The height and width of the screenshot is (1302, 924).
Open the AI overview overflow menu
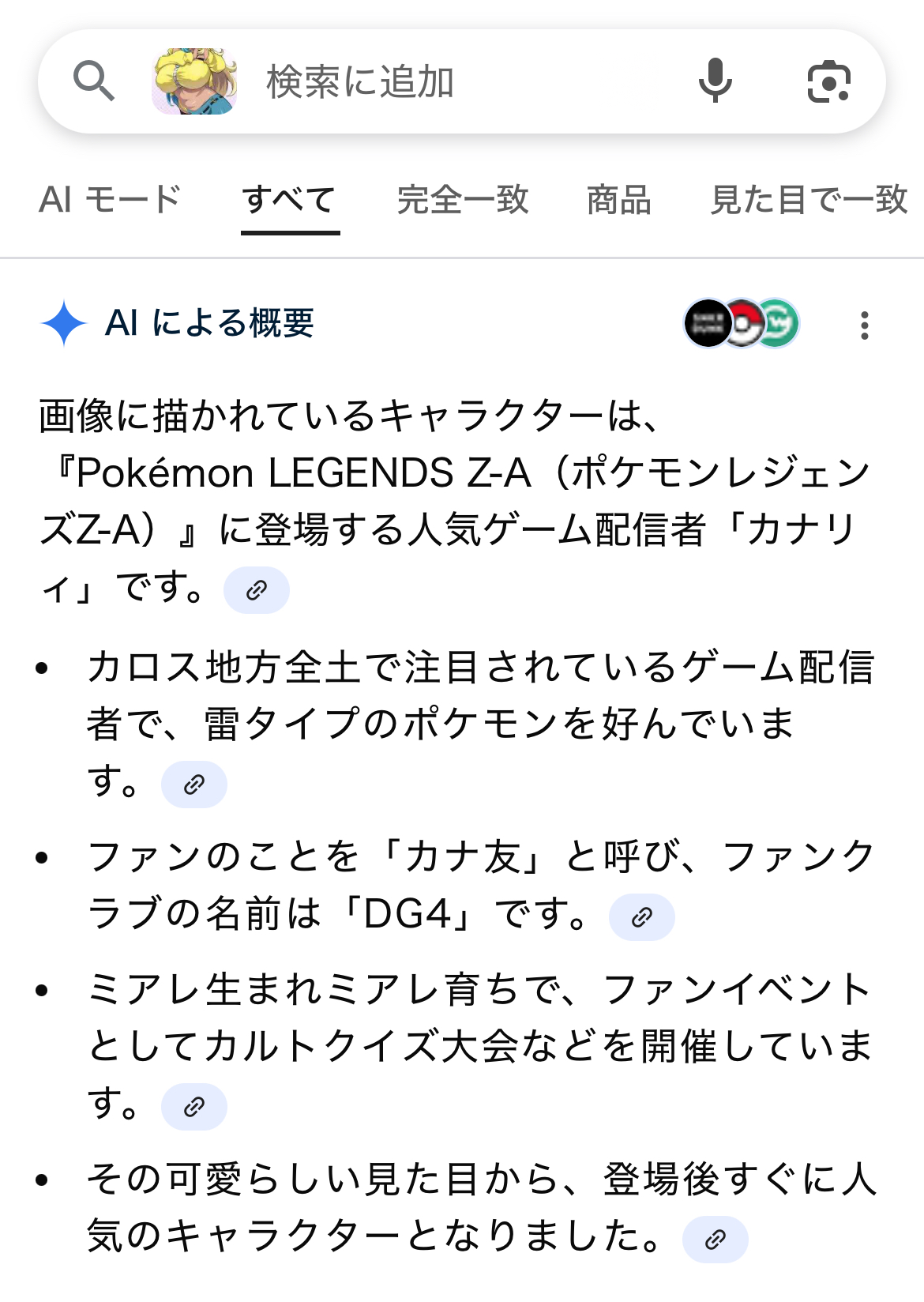pyautogui.click(x=865, y=325)
